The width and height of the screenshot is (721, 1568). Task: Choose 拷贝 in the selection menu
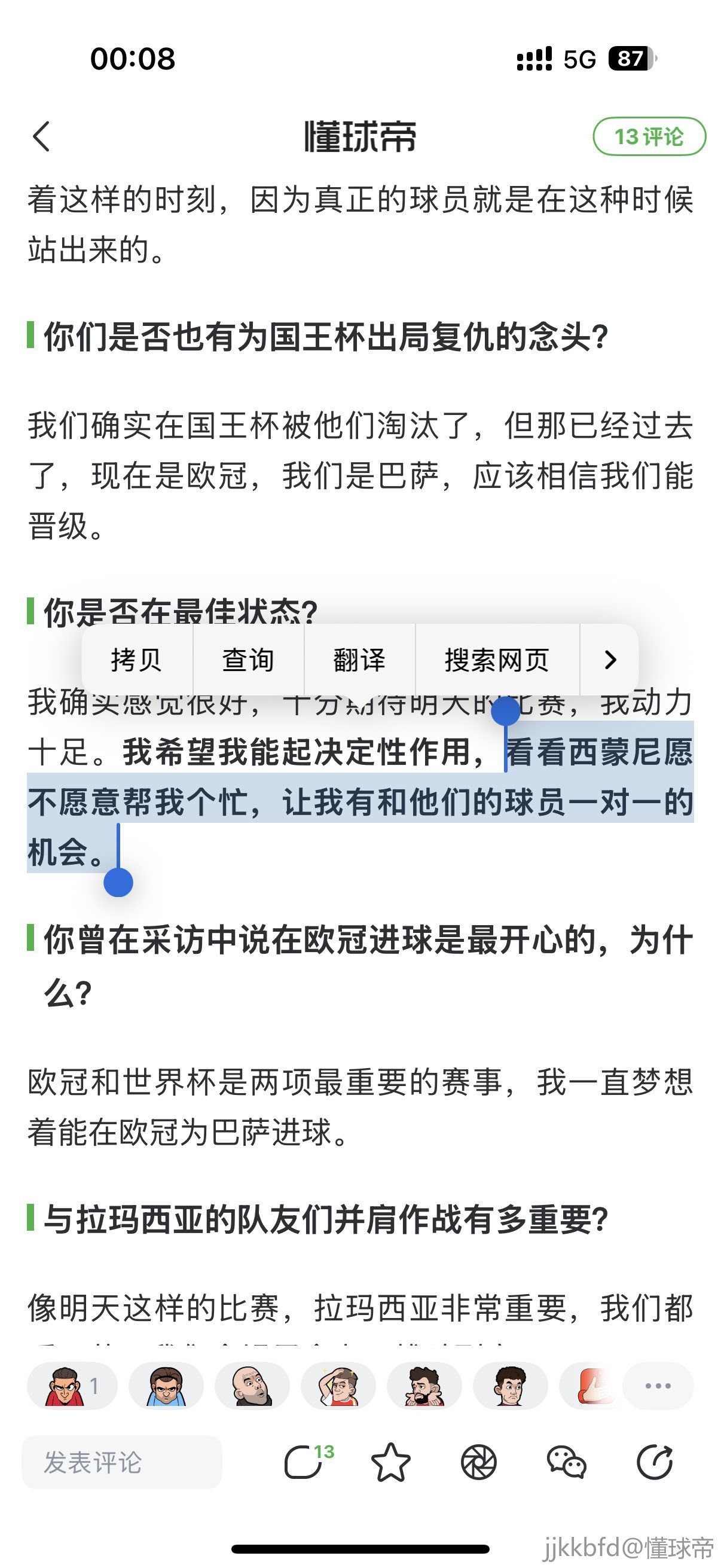[x=136, y=660]
